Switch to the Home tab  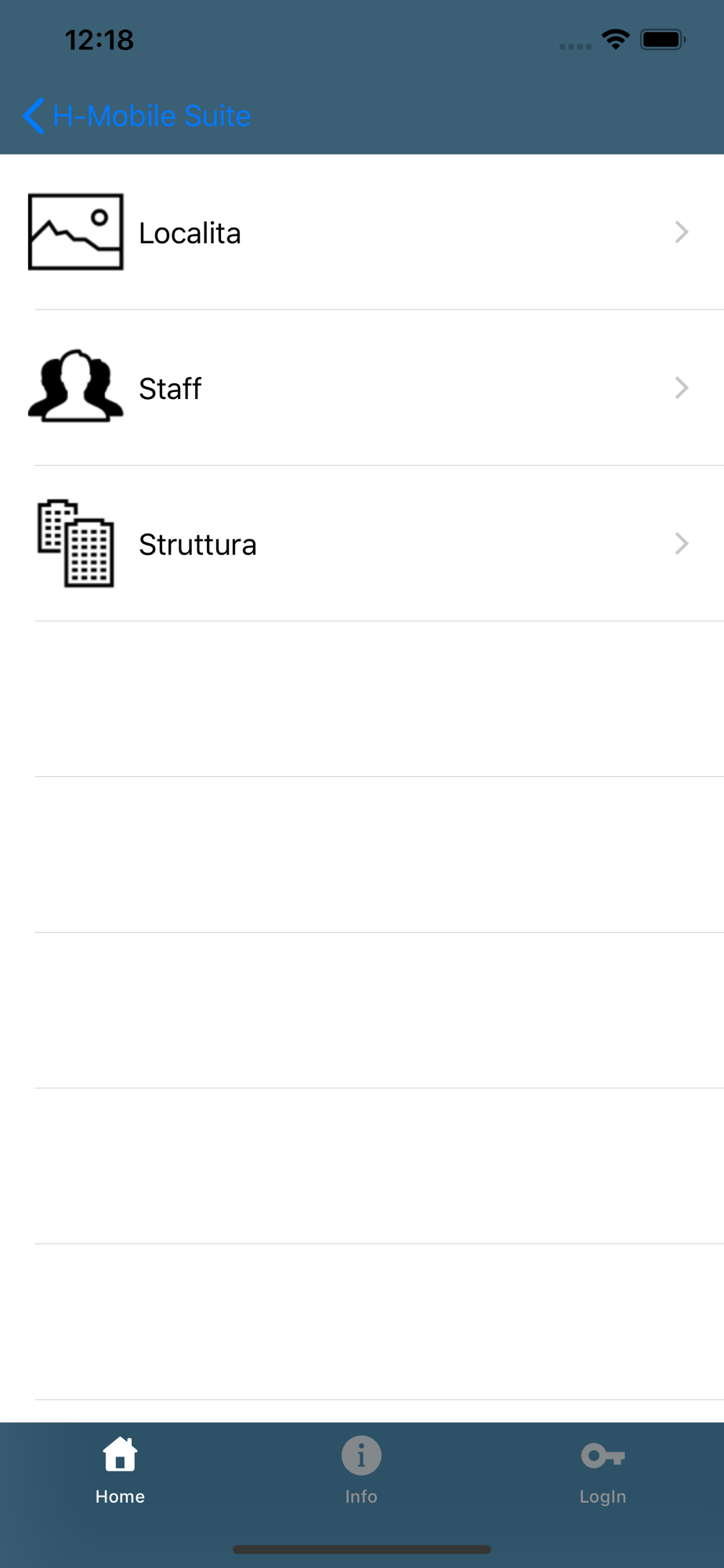[120, 1471]
